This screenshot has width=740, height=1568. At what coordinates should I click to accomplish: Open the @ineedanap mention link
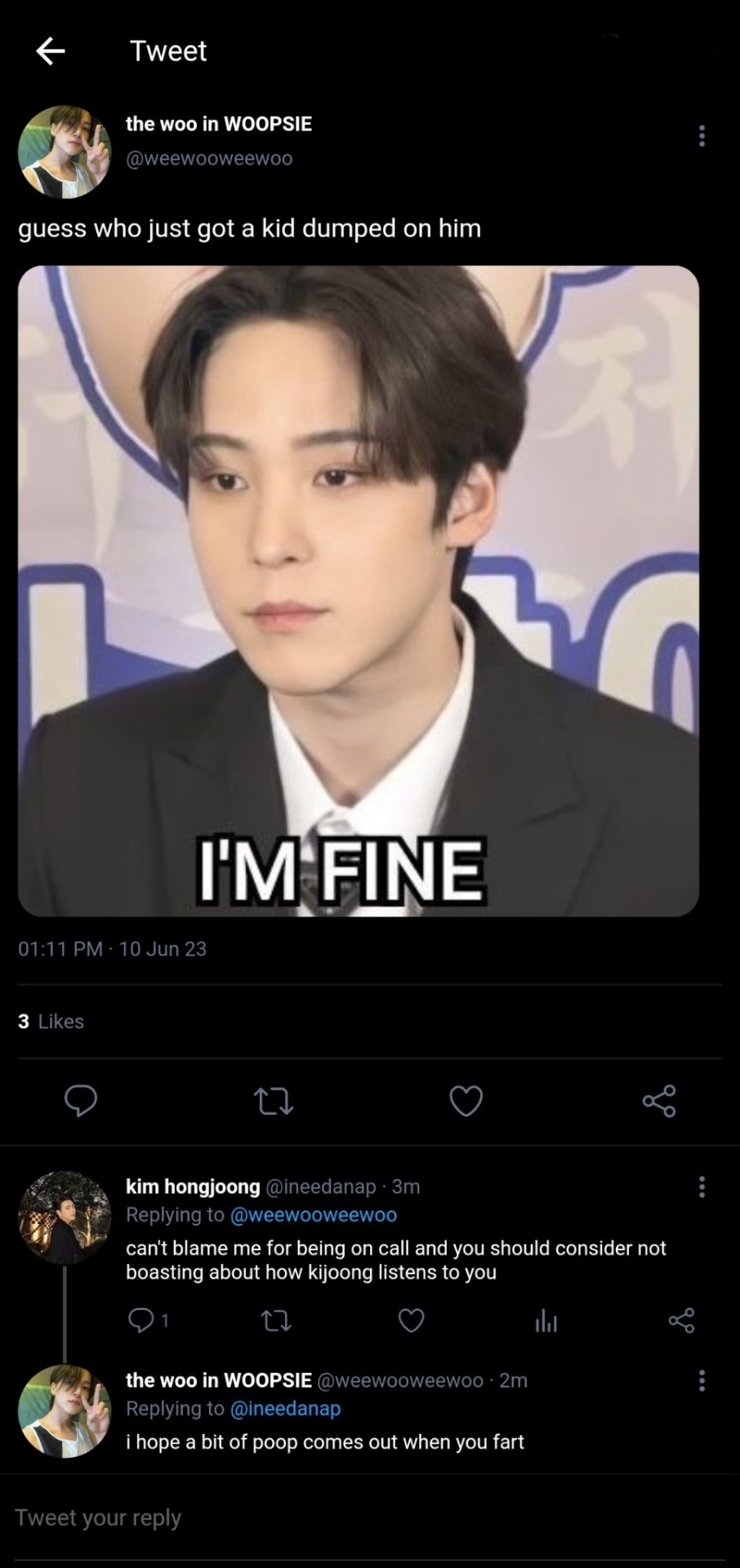285,1409
